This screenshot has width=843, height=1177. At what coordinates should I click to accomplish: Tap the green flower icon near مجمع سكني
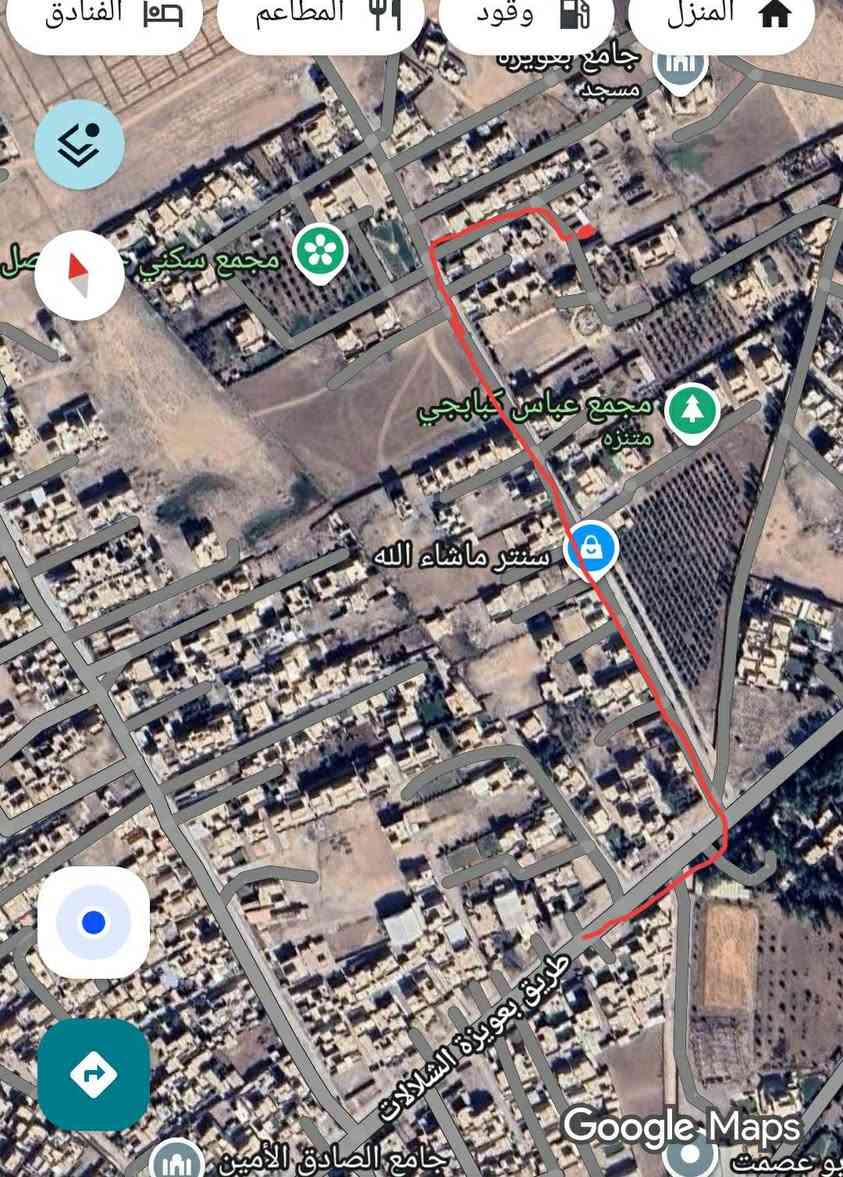click(320, 248)
